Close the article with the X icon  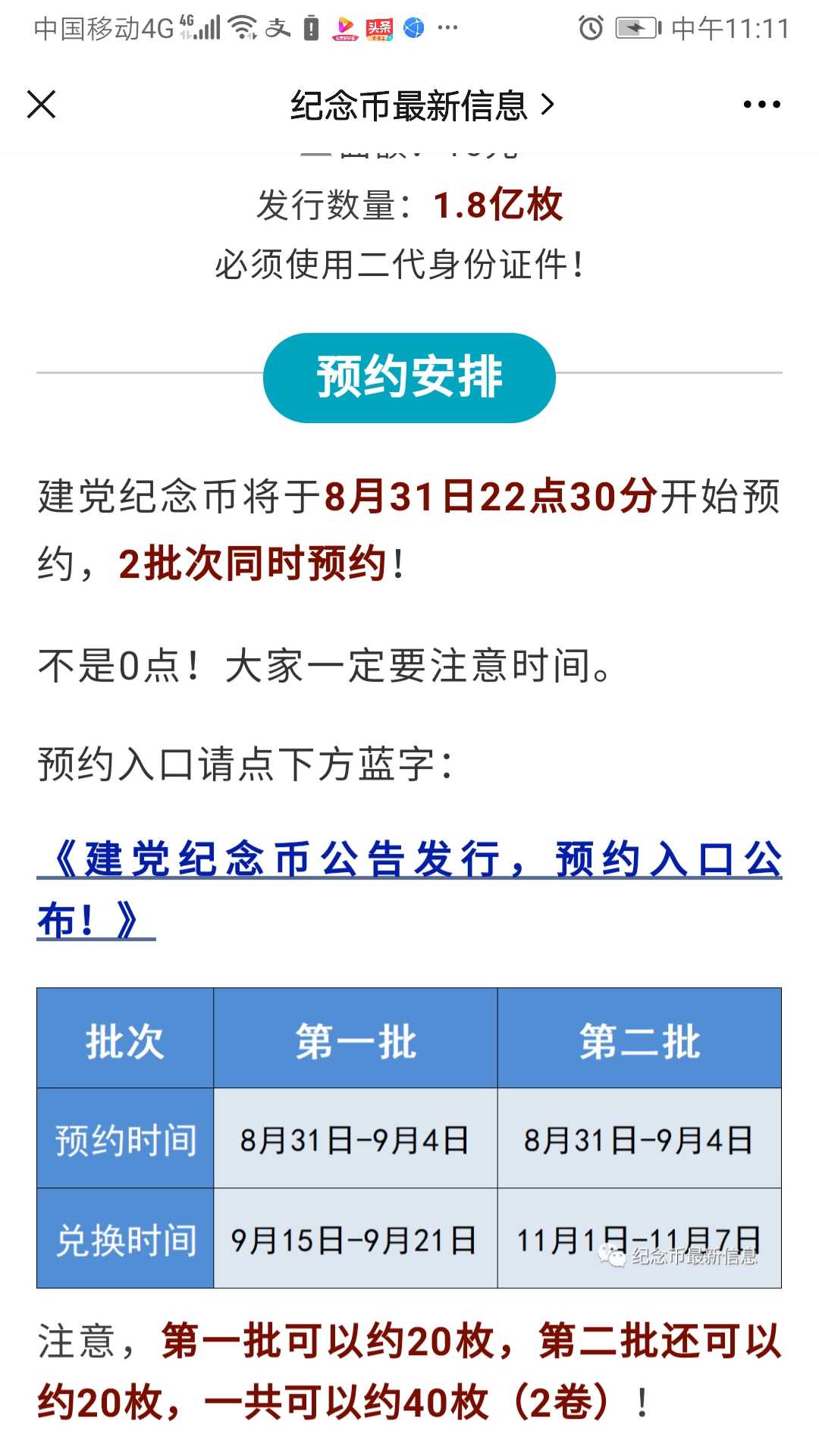(42, 105)
